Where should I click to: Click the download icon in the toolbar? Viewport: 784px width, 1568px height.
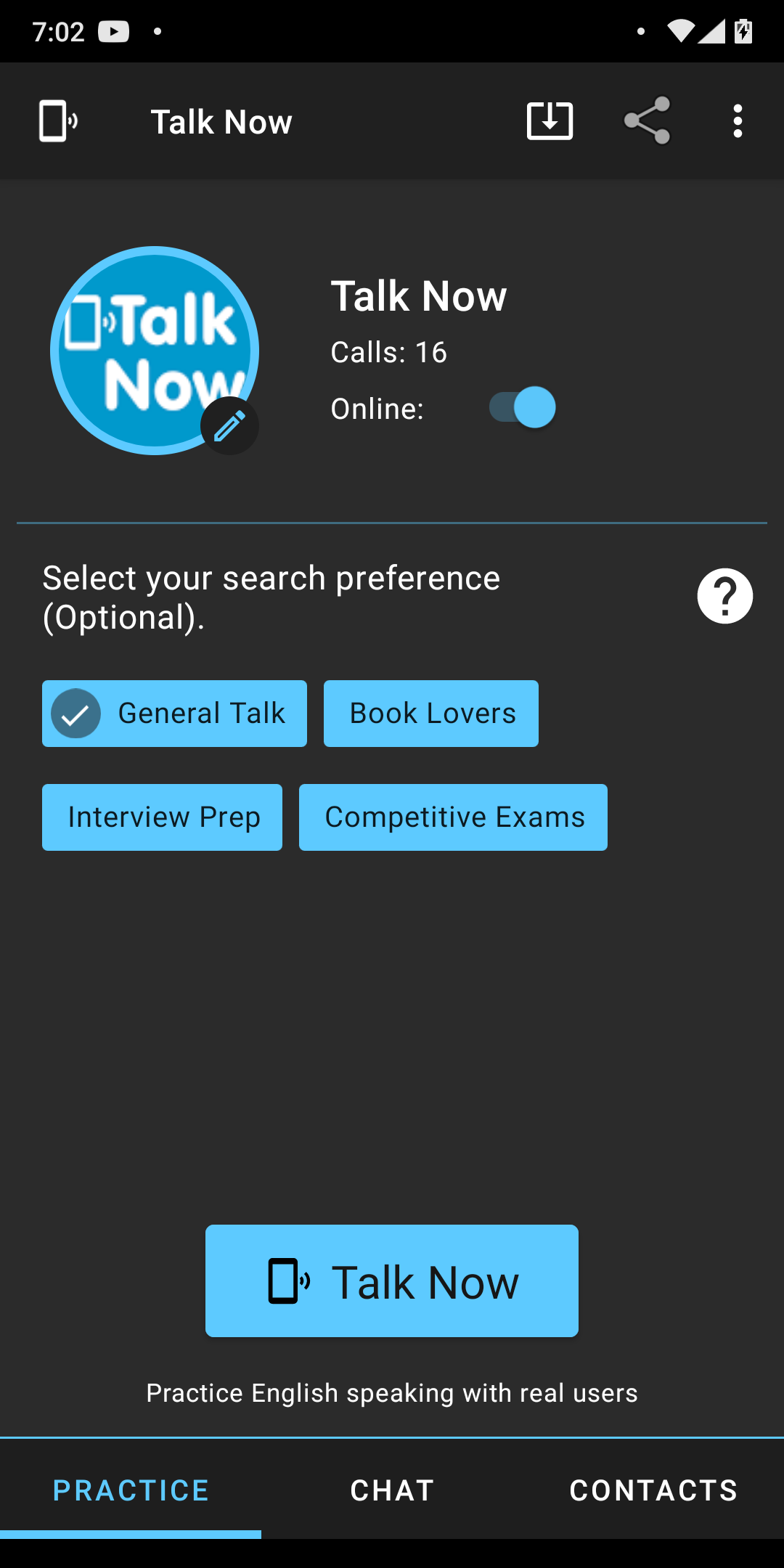pyautogui.click(x=550, y=121)
